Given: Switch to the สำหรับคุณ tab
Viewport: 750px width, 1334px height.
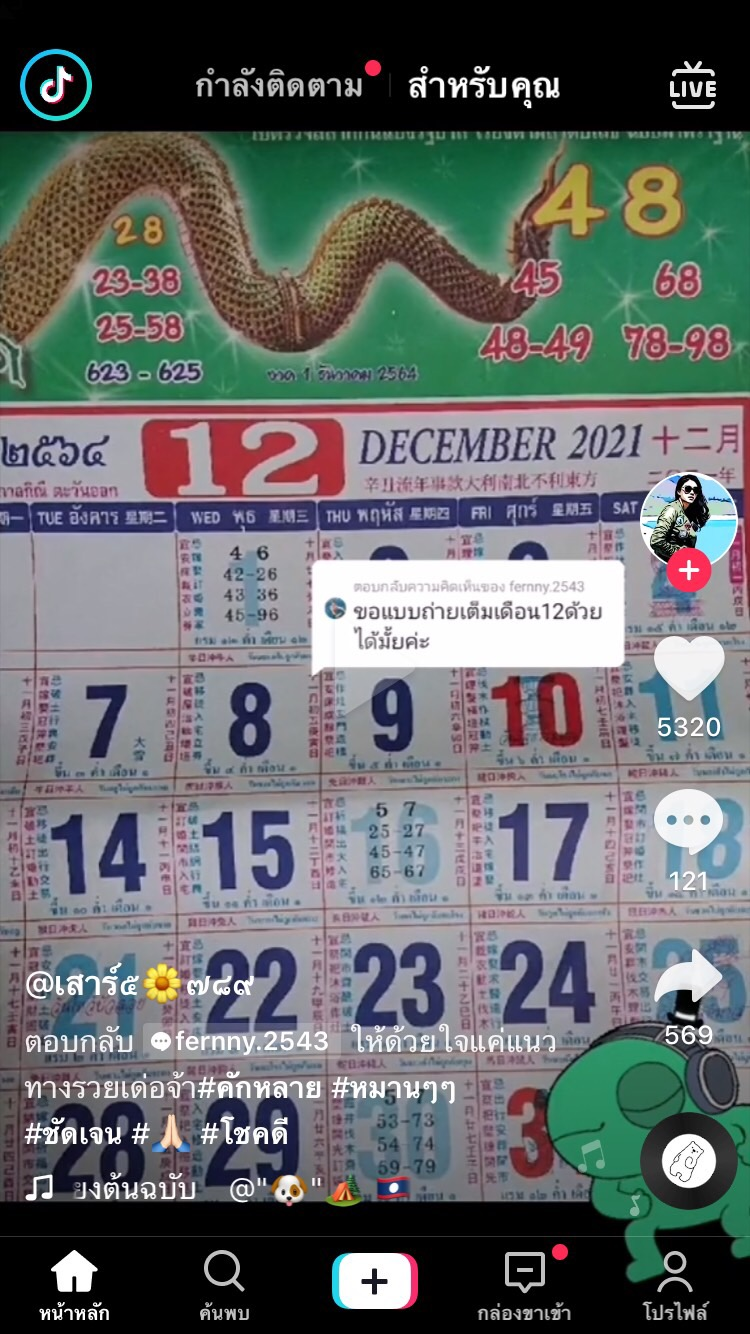Looking at the screenshot, I should [x=483, y=87].
